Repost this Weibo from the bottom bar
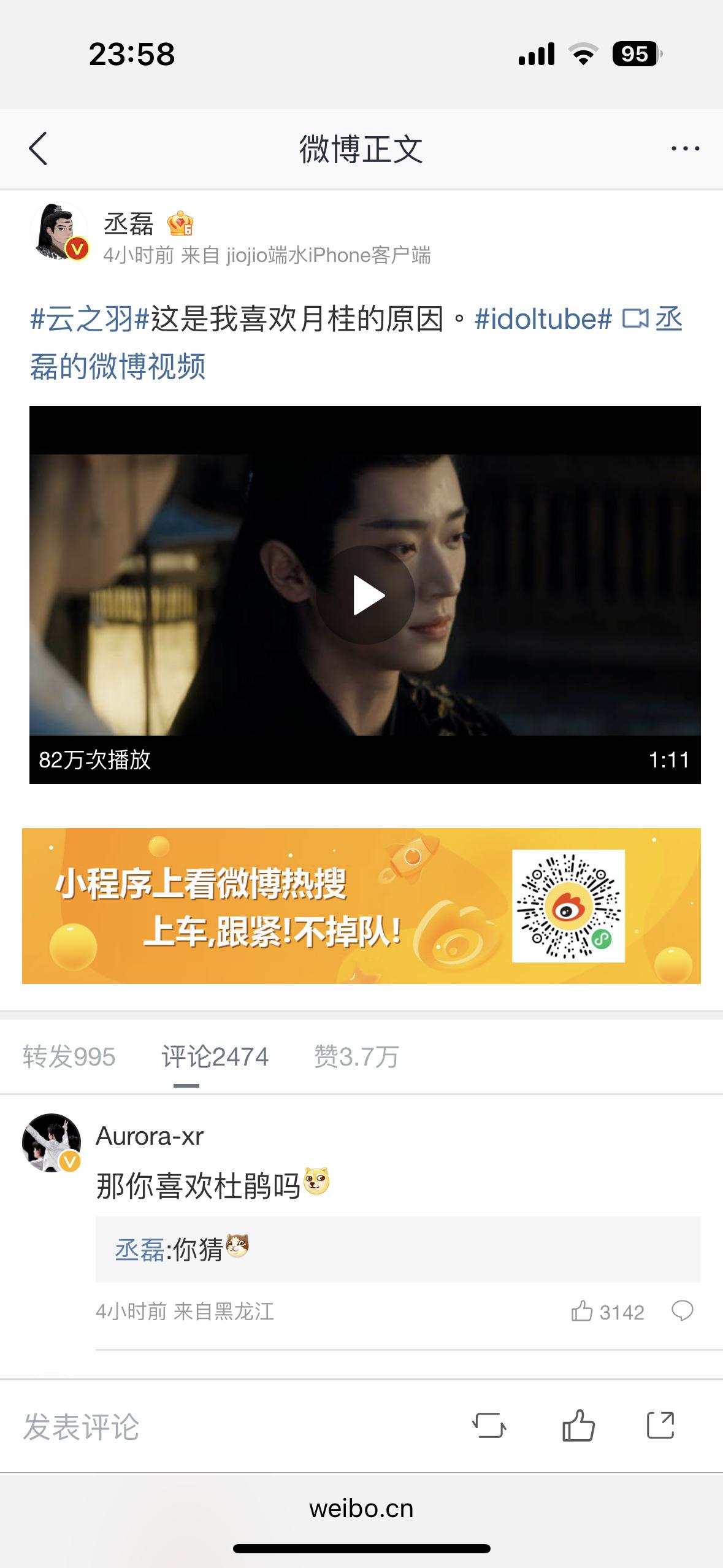This screenshot has height=1568, width=723. click(489, 1425)
